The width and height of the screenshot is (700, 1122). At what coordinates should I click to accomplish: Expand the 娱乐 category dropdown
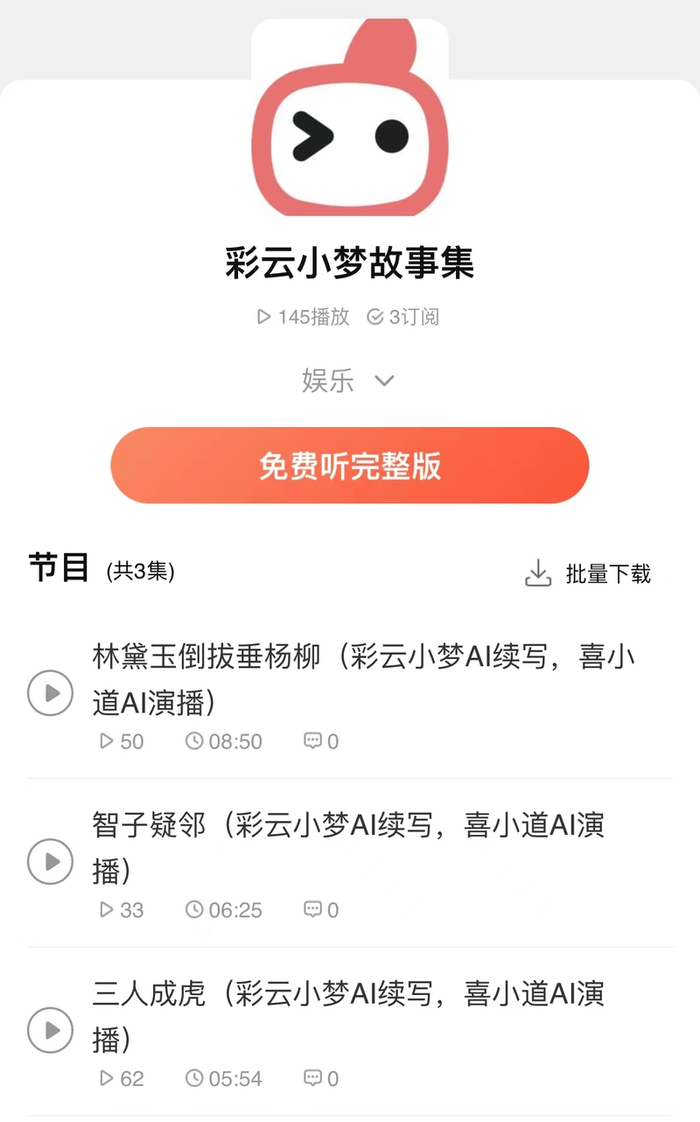349,381
